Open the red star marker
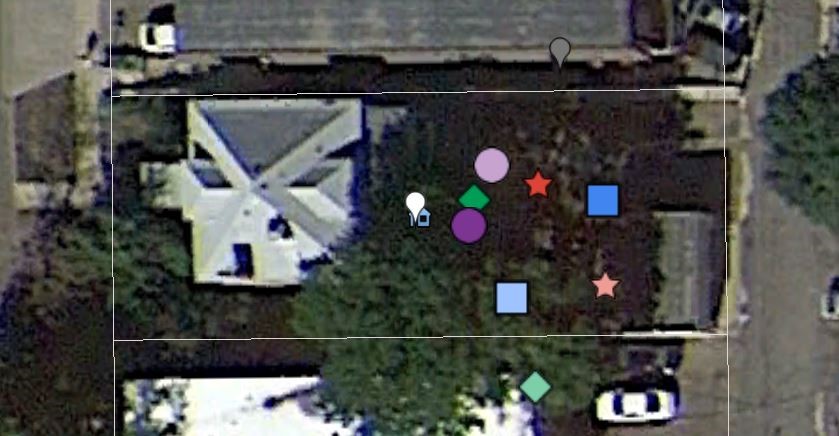The width and height of the screenshot is (839, 436). 538,184
